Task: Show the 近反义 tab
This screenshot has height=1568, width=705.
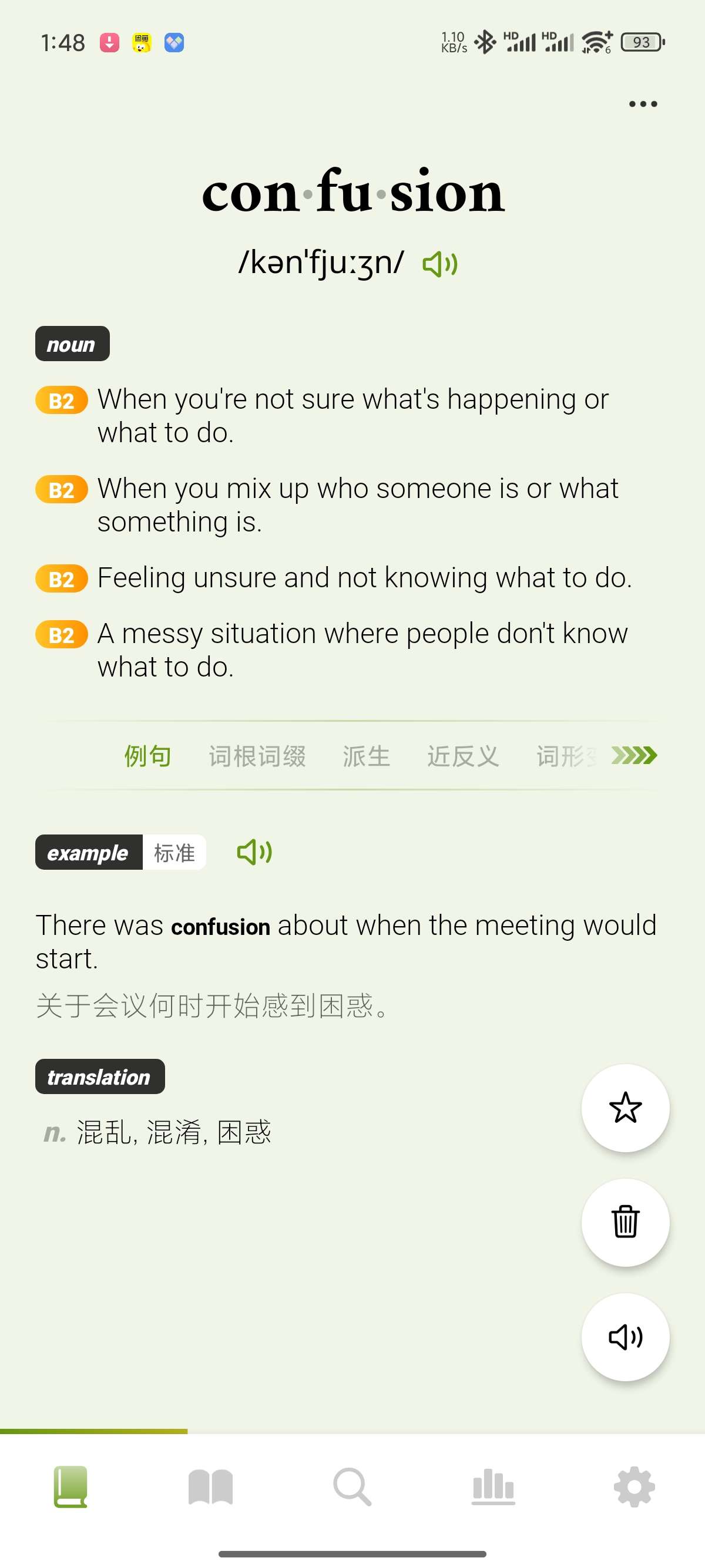Action: [x=463, y=756]
